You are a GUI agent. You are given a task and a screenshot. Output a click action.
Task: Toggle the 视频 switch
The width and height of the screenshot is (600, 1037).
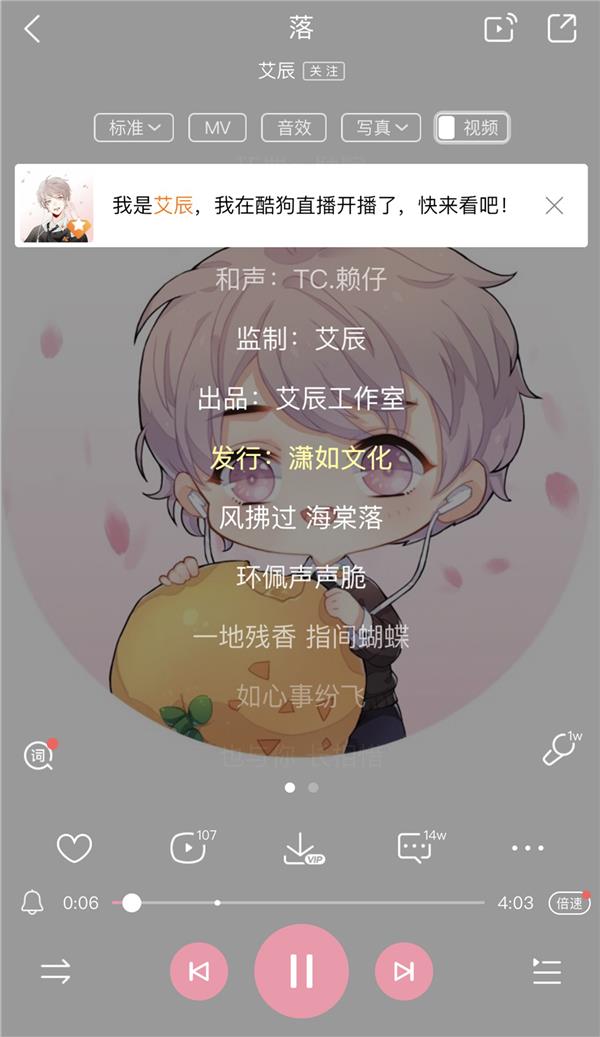pos(472,128)
